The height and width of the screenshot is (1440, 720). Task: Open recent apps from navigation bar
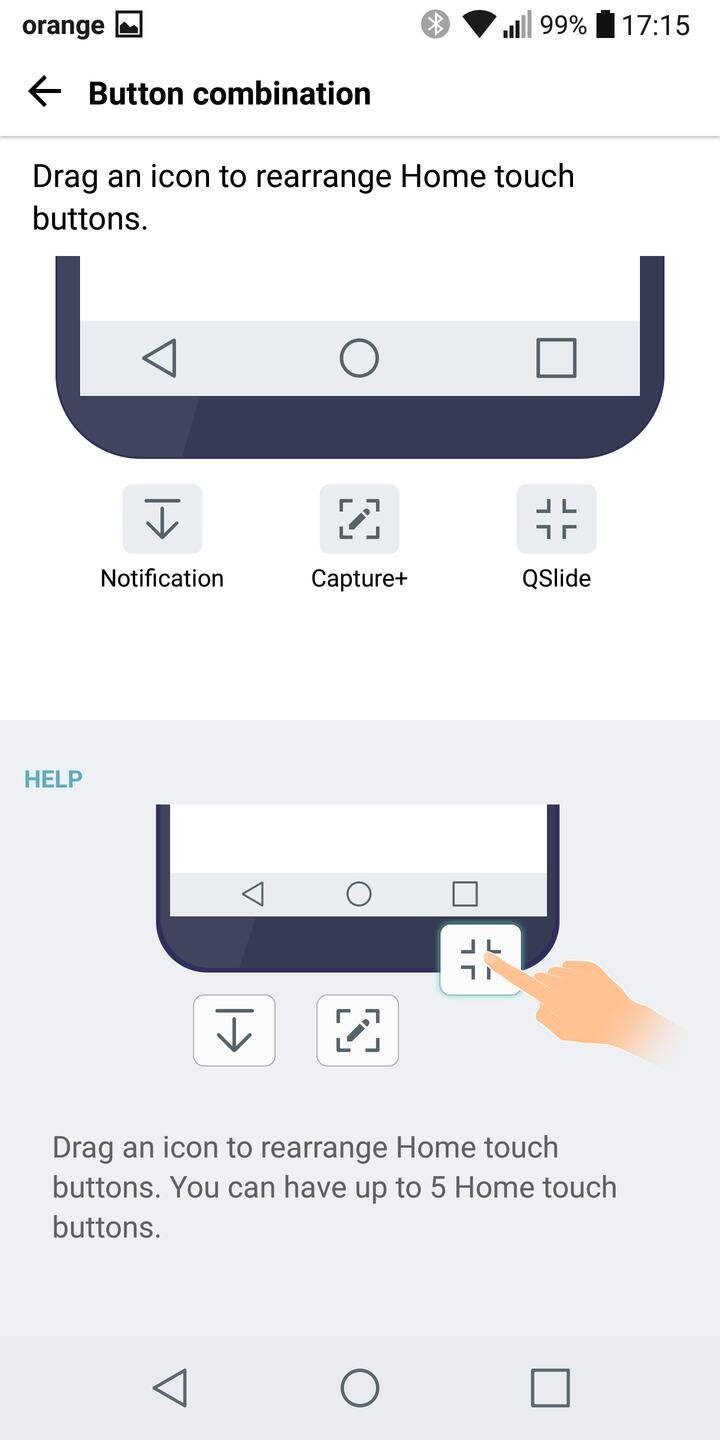coord(550,1388)
